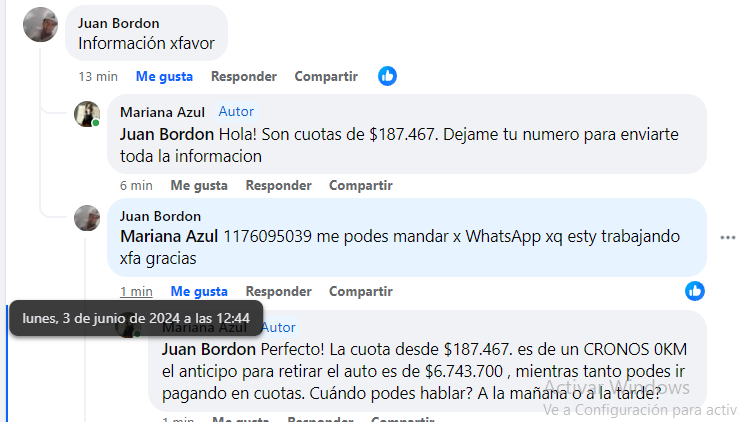
Task: Open options menu for Juan Bordon's WhatsApp comment
Action: [x=727, y=237]
